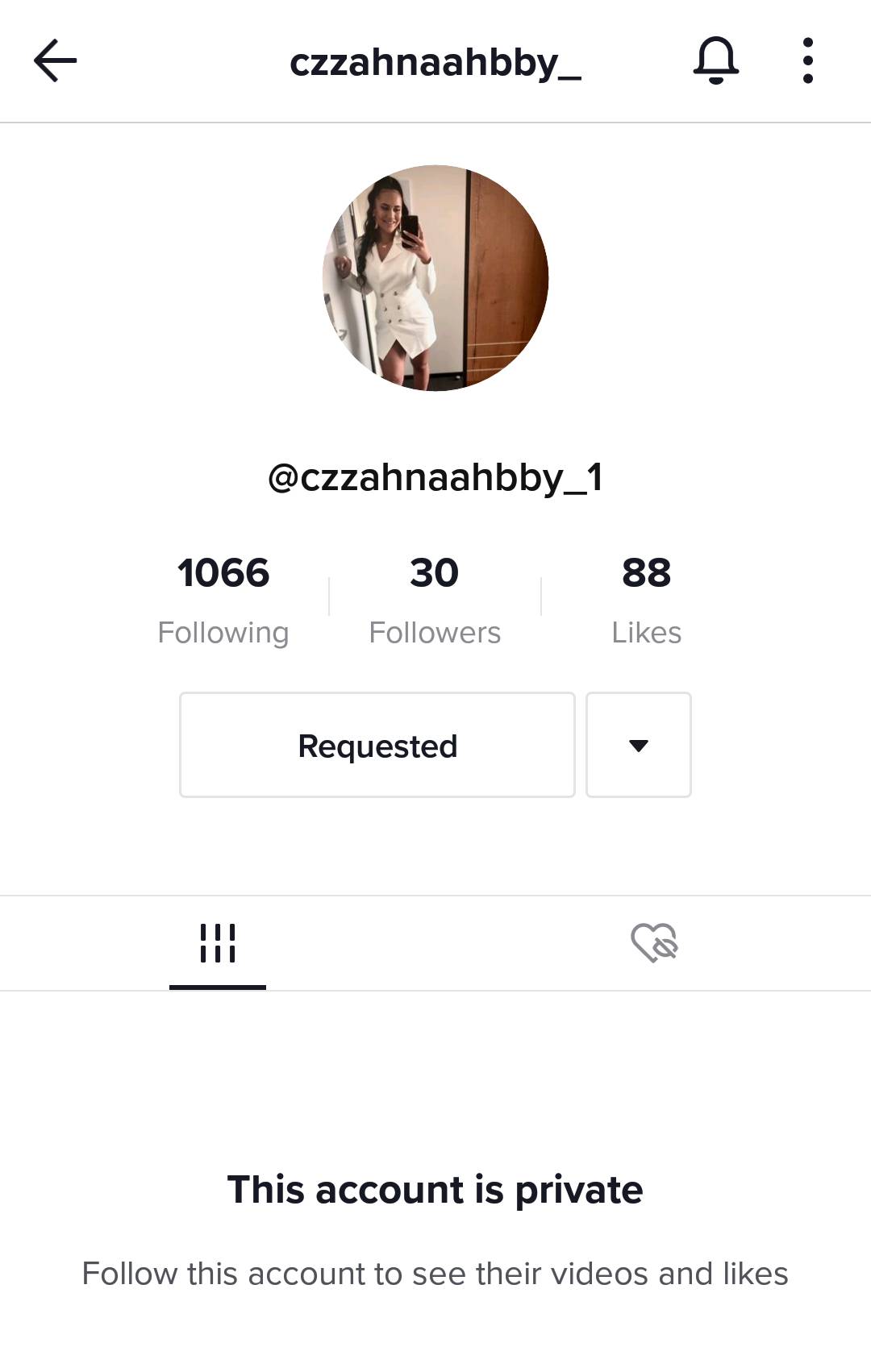Image resolution: width=871 pixels, height=1372 pixels.
Task: Switch to the liked videos tab
Action: click(x=654, y=943)
